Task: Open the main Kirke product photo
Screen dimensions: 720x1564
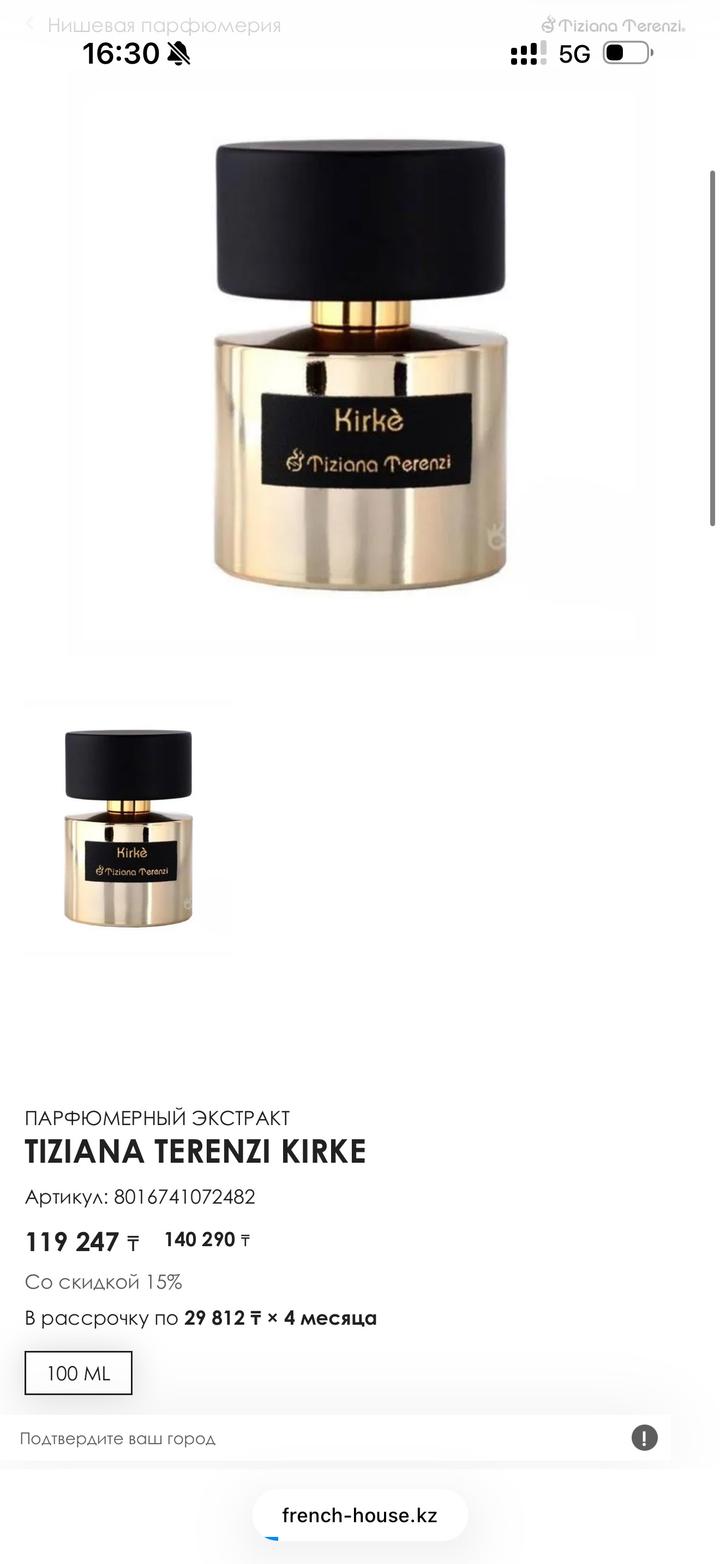Action: (360, 365)
